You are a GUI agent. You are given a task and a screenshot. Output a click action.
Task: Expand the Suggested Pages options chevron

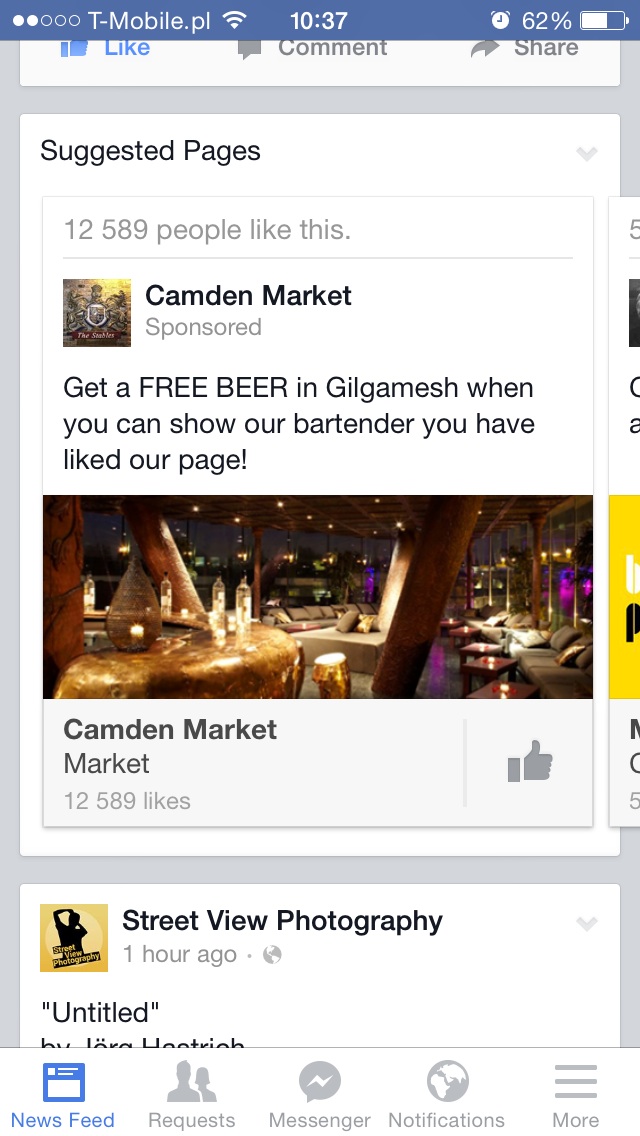pyautogui.click(x=586, y=153)
